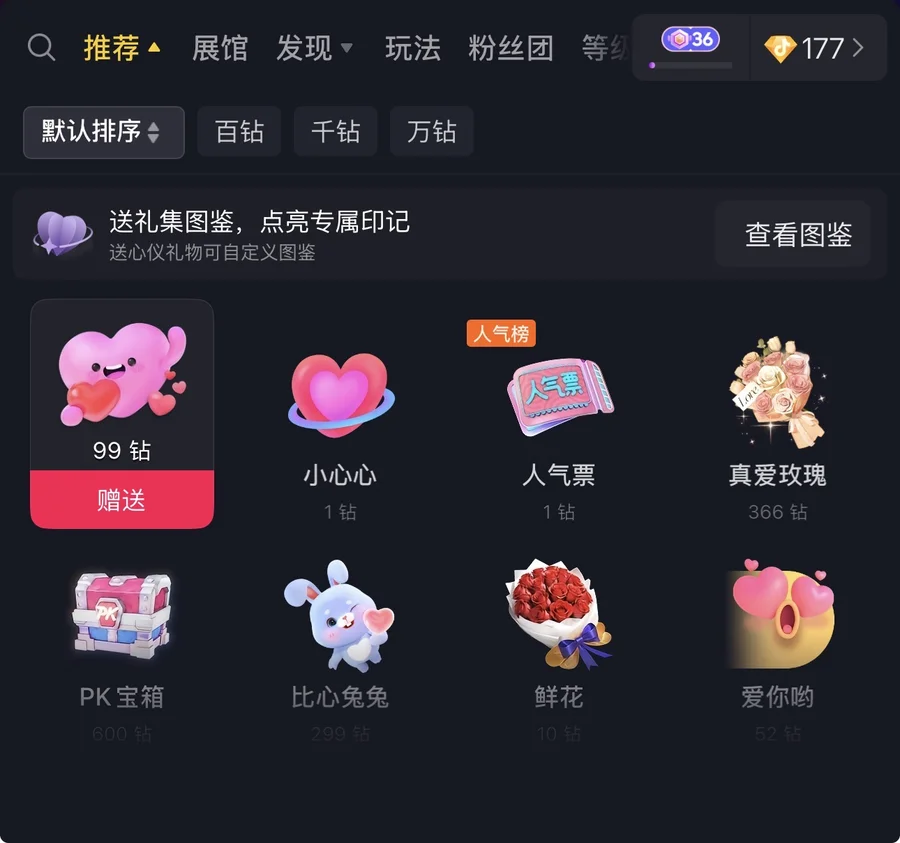Open the gift search icon
The height and width of the screenshot is (843, 900).
pos(41,47)
